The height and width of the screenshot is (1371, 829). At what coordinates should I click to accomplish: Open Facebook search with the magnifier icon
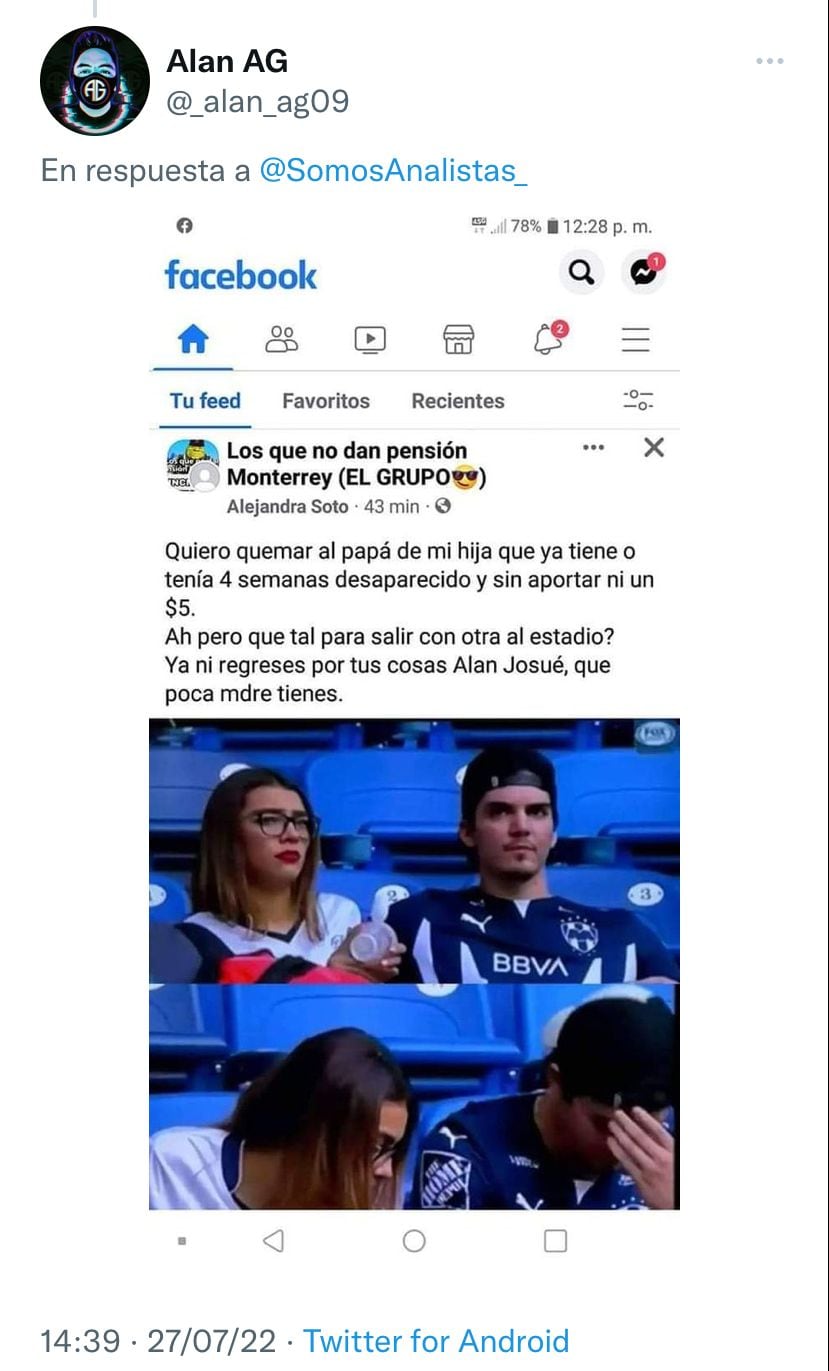(x=580, y=270)
